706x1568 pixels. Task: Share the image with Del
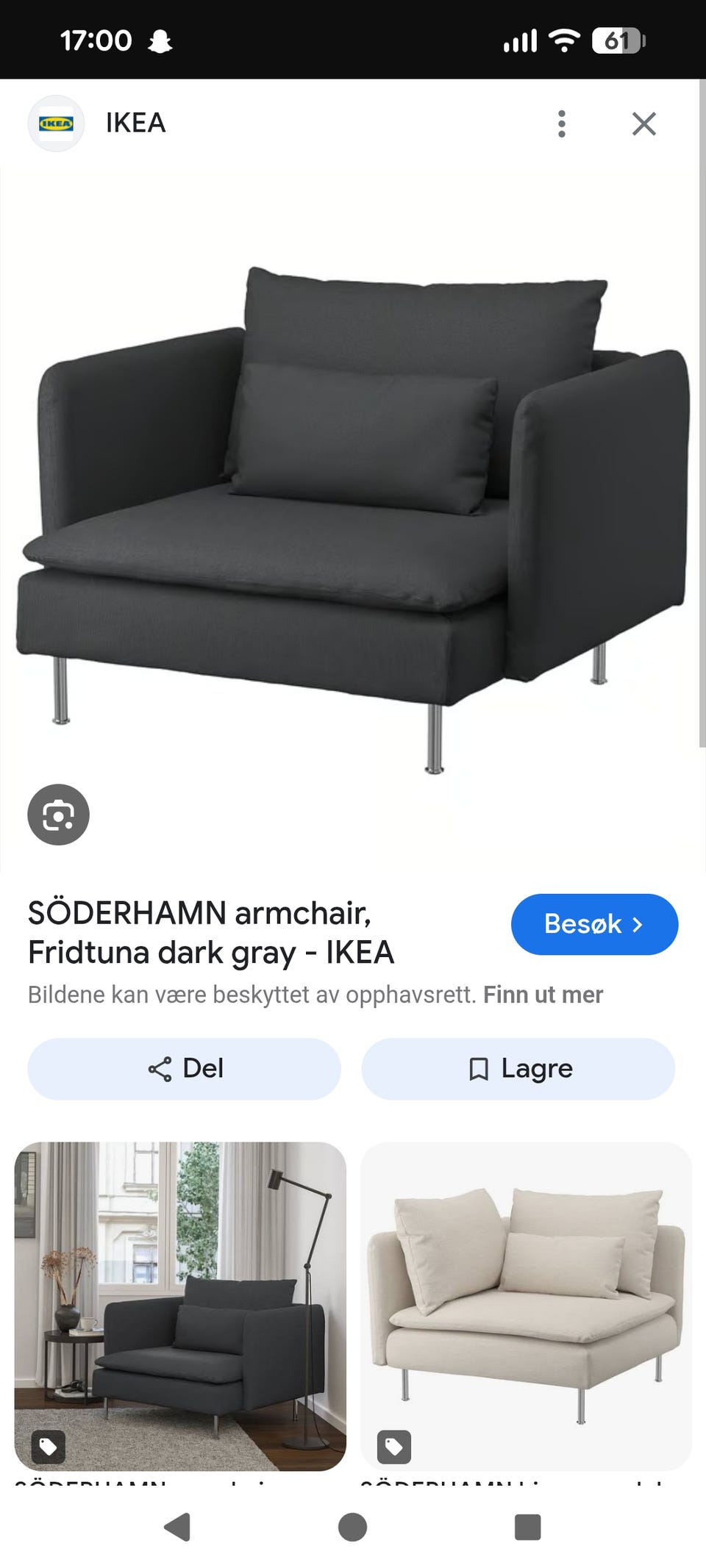(185, 1069)
